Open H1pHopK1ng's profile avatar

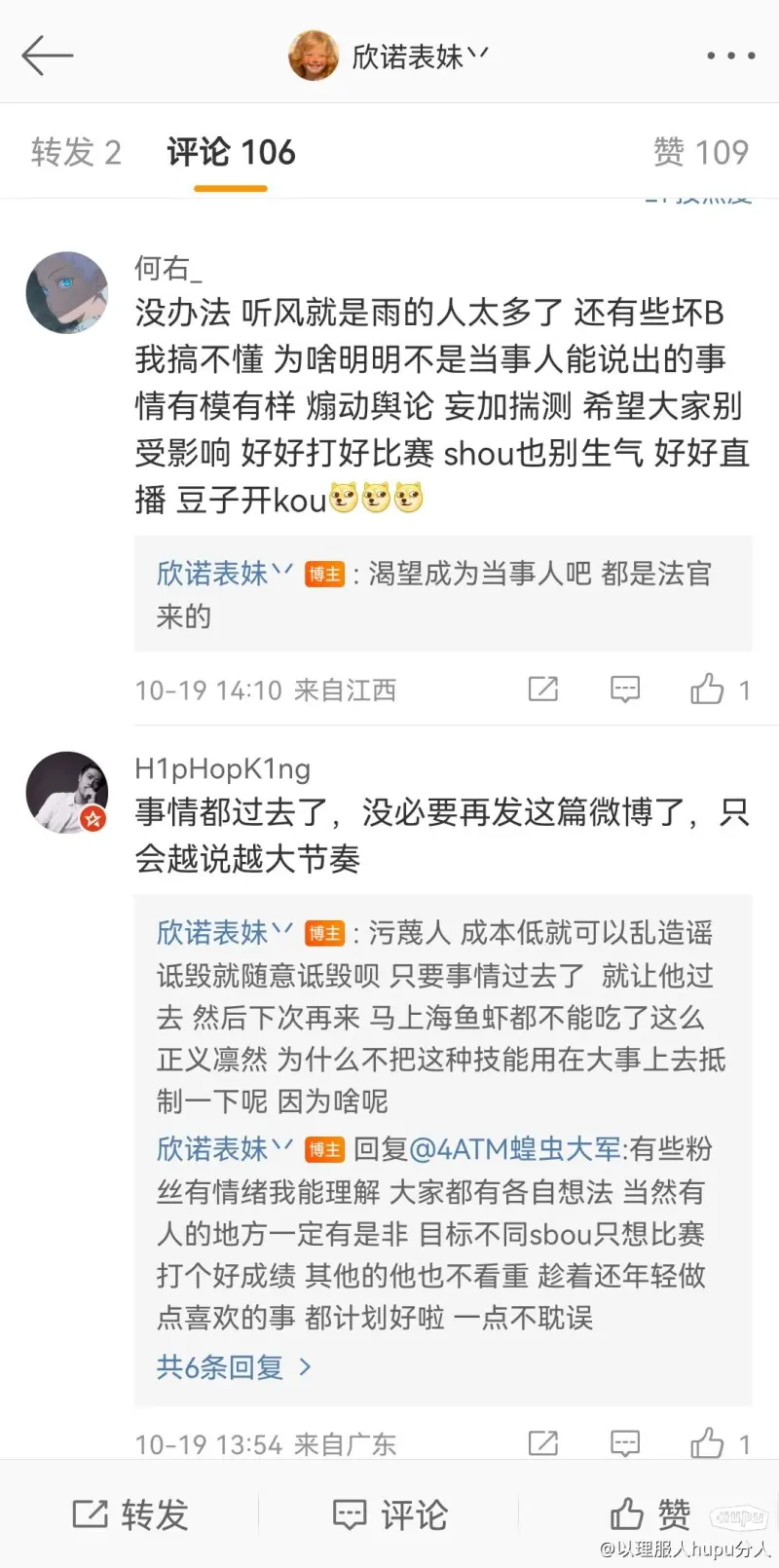pos(66,792)
